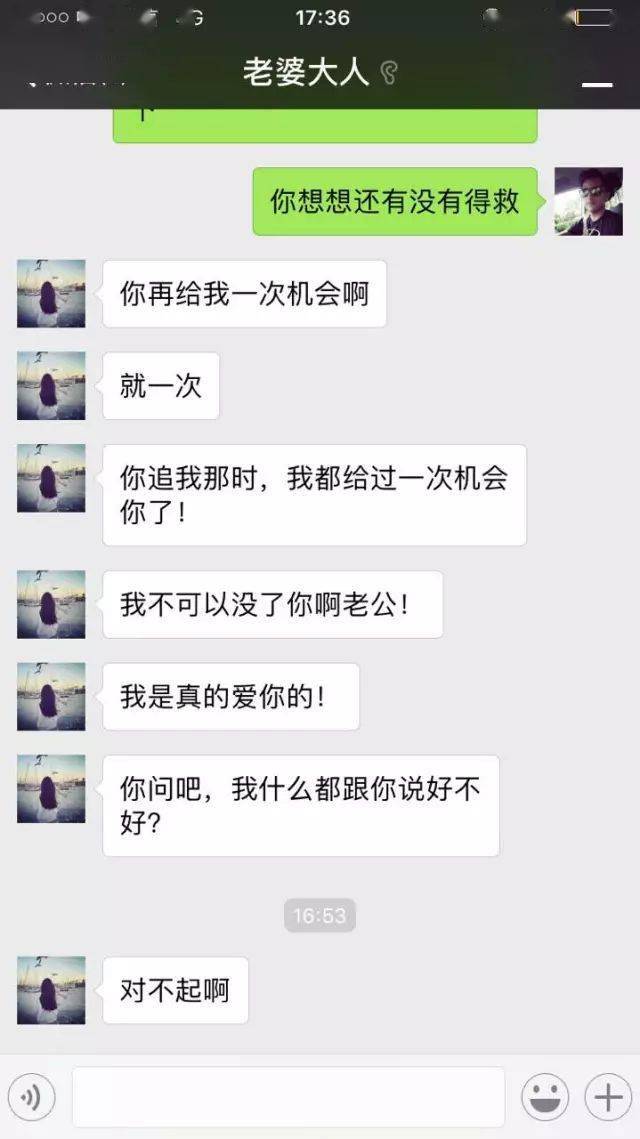View profile from avatar beside 对不起啊

click(51, 990)
